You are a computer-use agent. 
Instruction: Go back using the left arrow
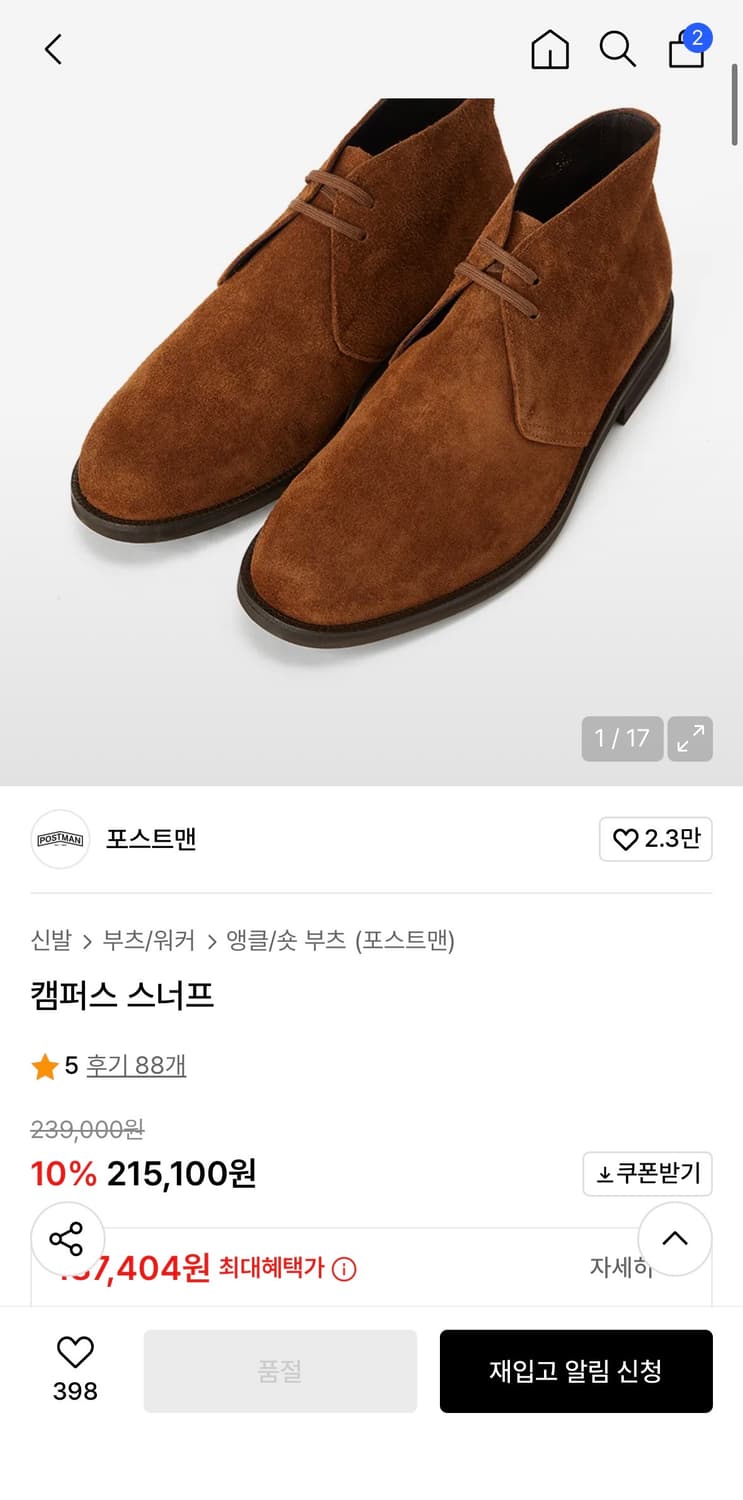52,48
